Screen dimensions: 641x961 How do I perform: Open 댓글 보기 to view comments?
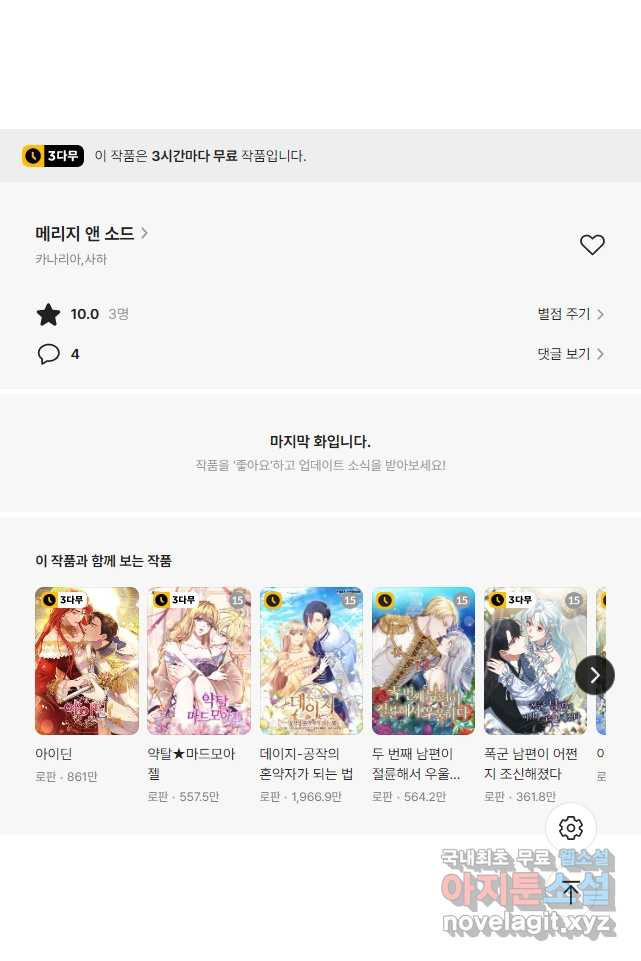(x=570, y=354)
